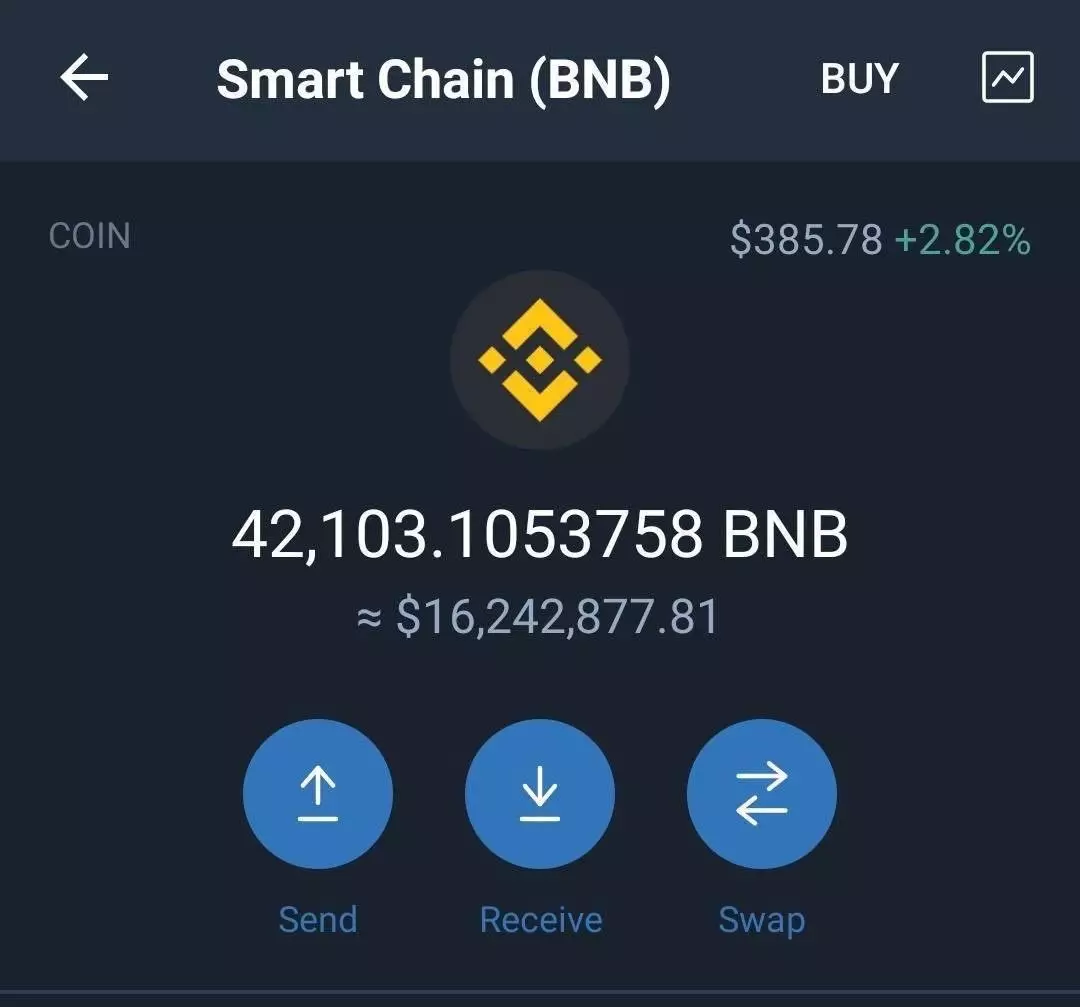
Task: Swap BNB for another coin
Action: pyautogui.click(x=761, y=795)
